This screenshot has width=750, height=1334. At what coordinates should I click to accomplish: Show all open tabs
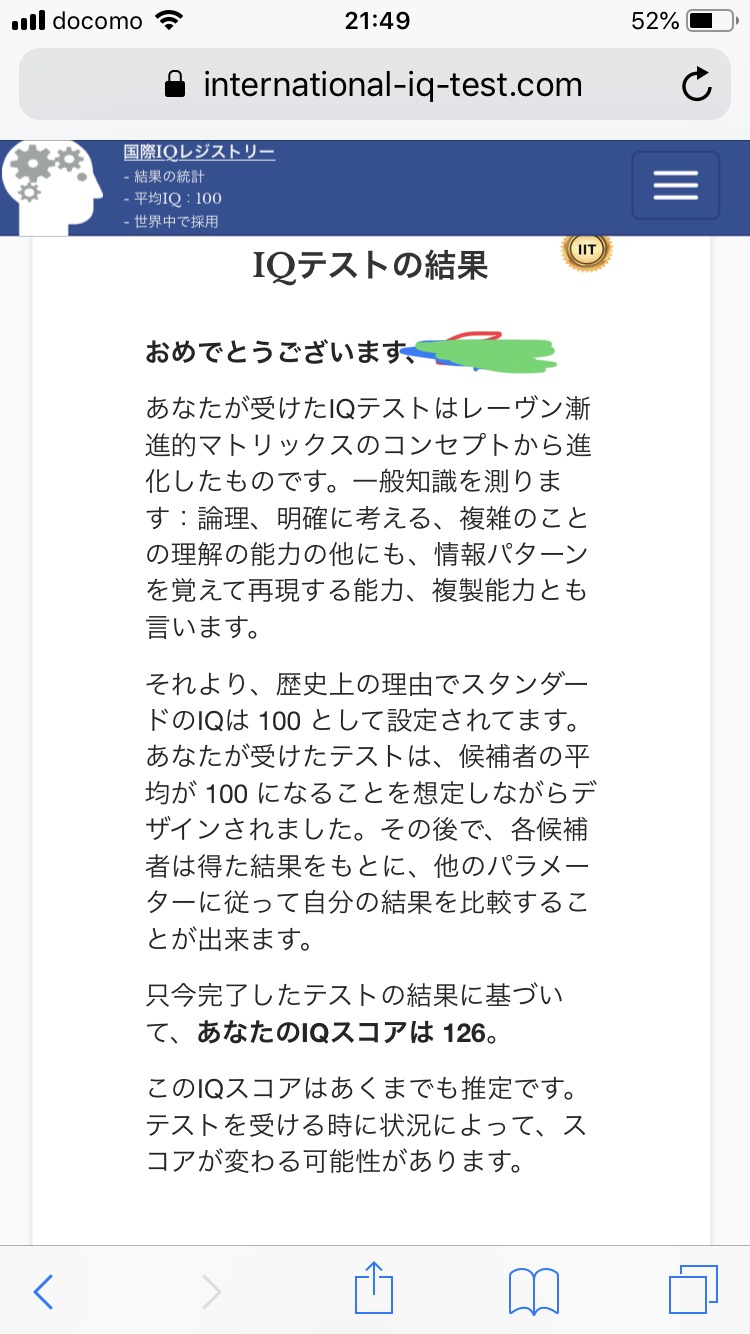[693, 1290]
